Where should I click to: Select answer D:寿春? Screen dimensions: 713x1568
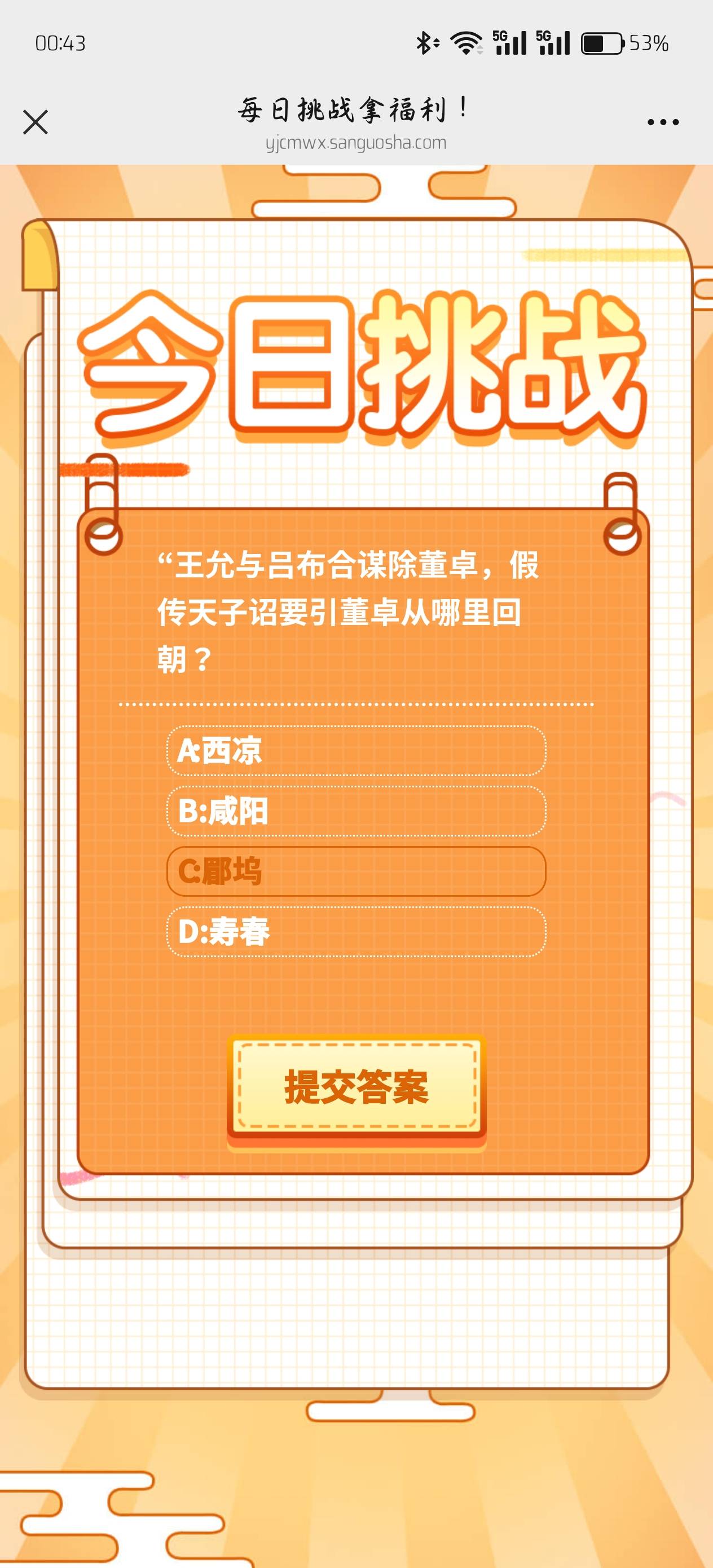click(356, 931)
